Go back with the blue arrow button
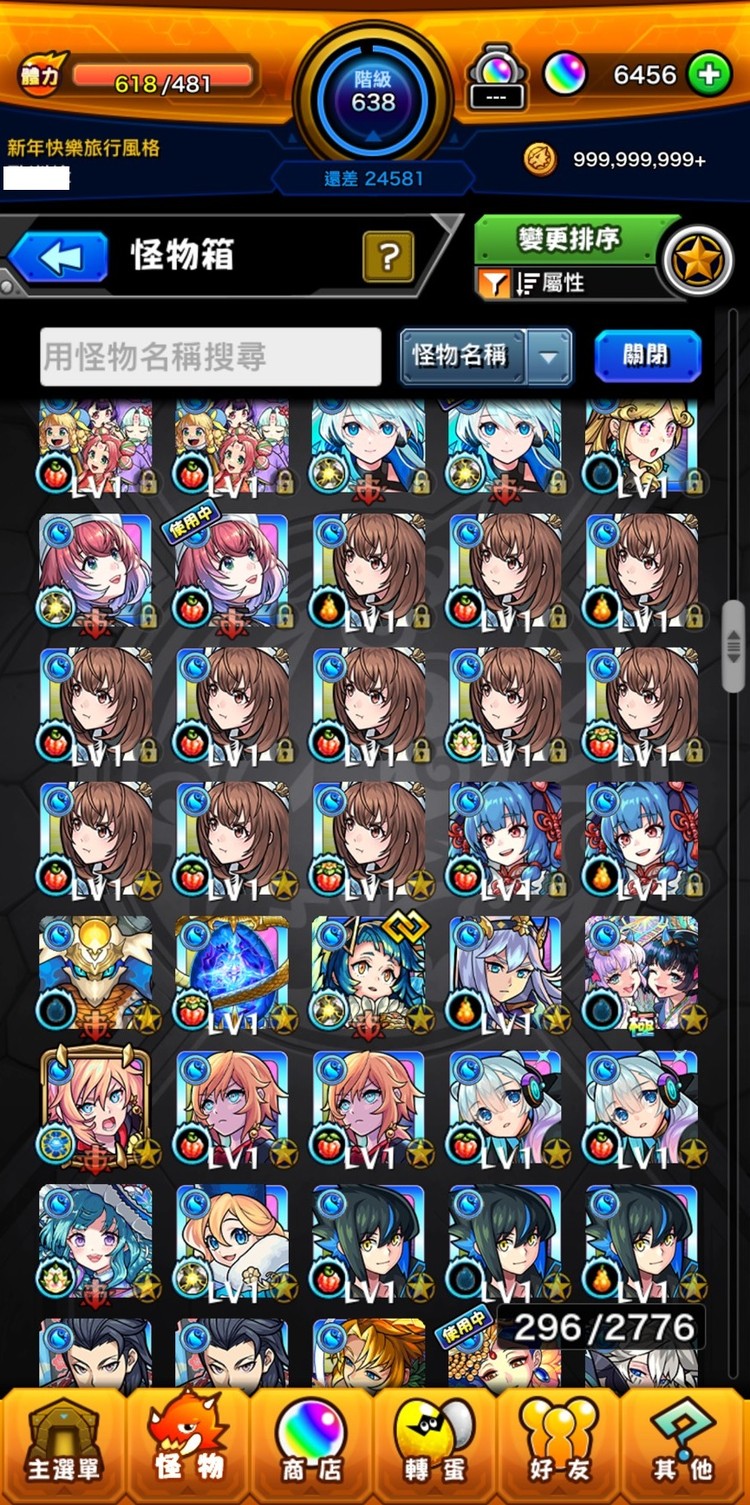 pyautogui.click(x=59, y=257)
